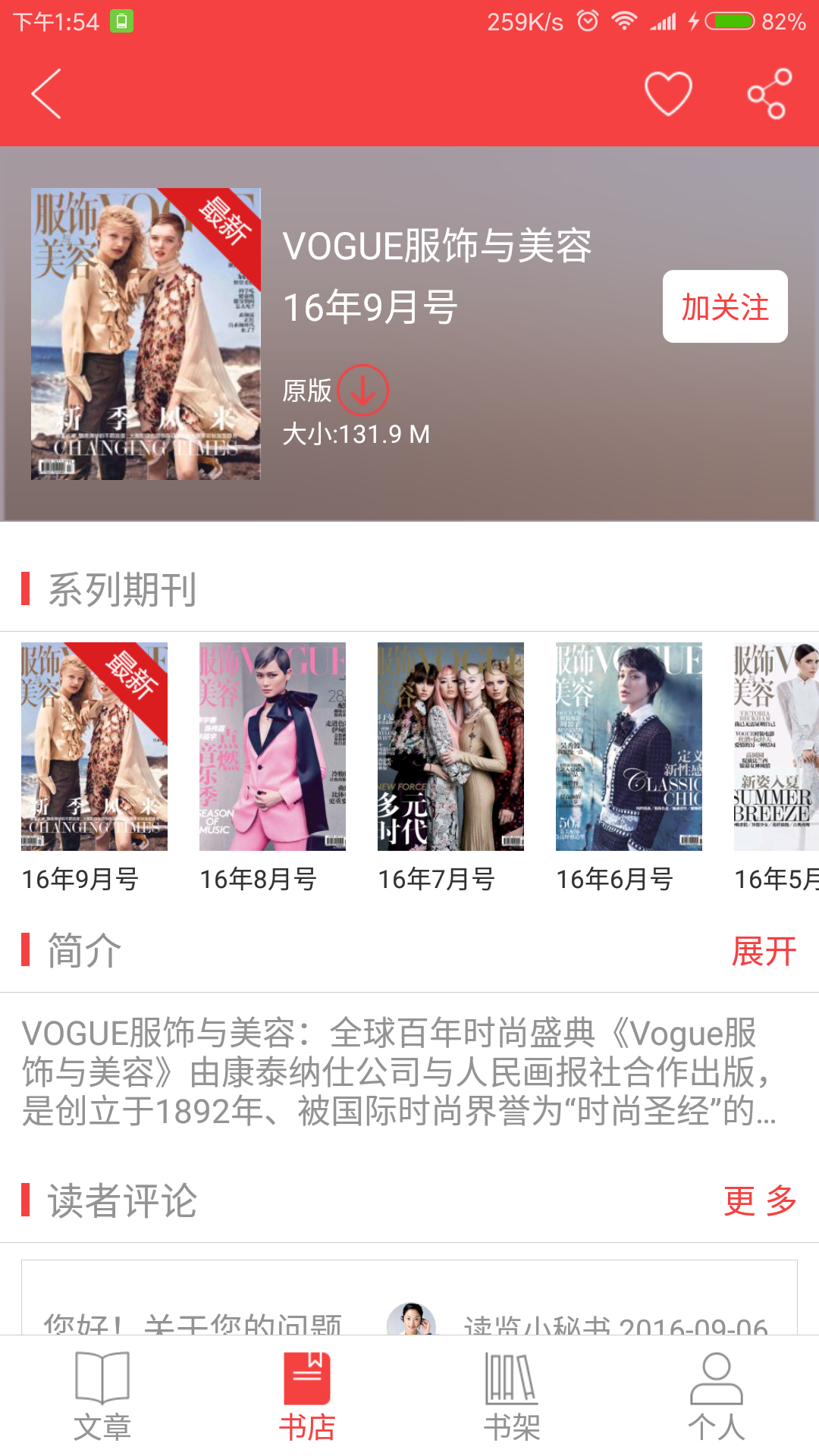Switch to the 文章 tab
Viewport: 819px width, 1456px height.
pos(102,1395)
